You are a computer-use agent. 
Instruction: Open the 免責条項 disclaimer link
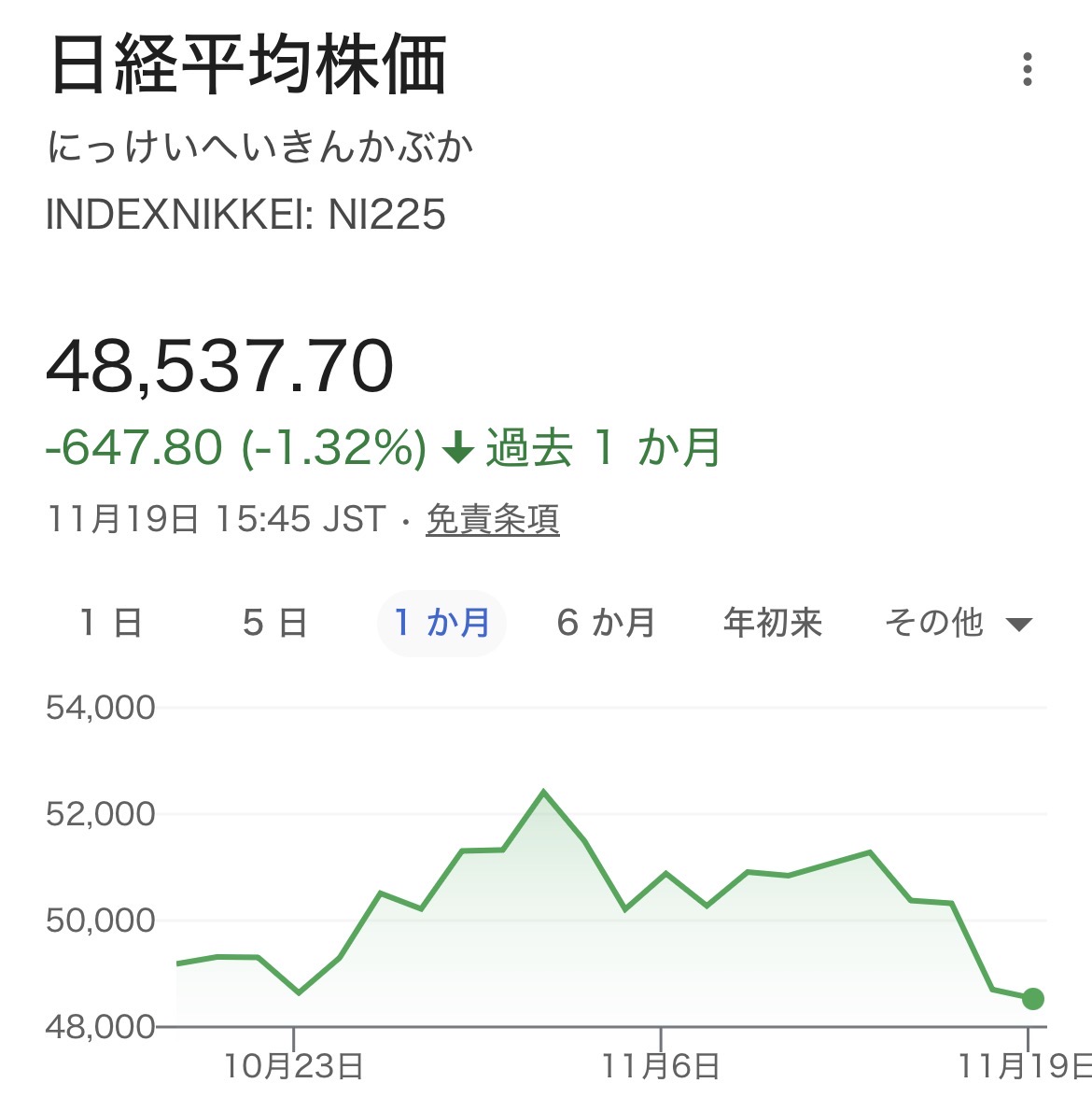[x=492, y=519]
